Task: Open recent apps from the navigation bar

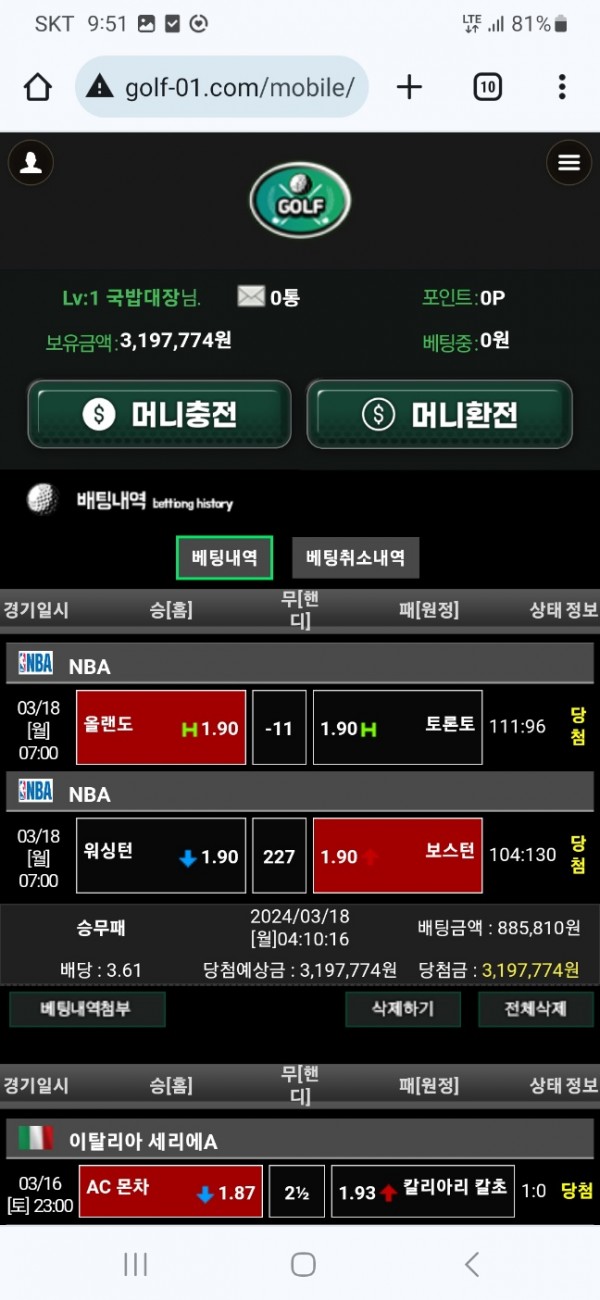Action: point(135,1264)
